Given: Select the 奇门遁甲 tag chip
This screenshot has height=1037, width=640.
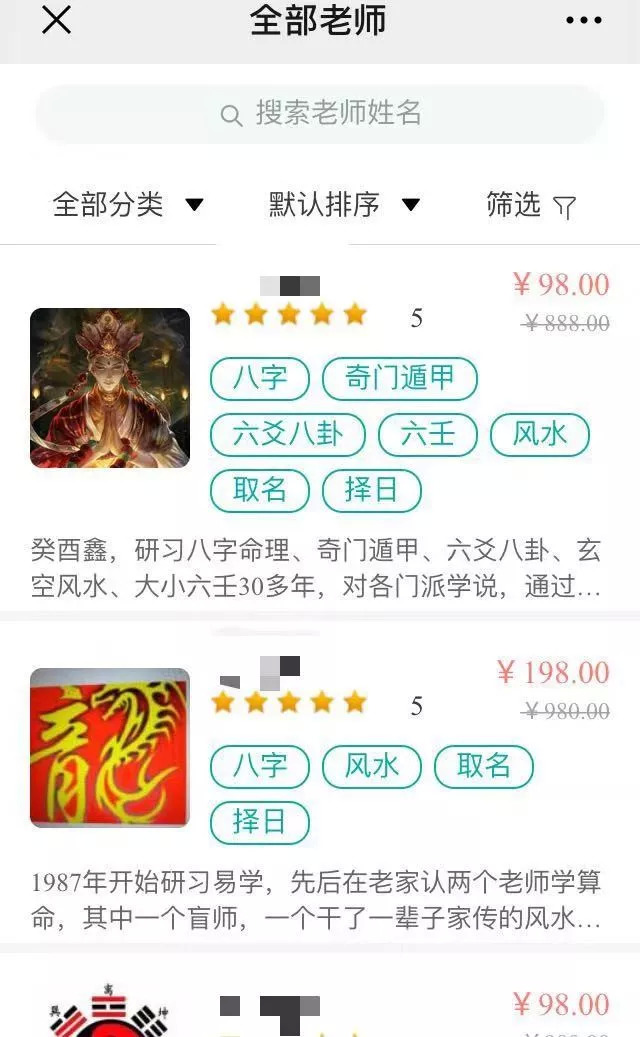Looking at the screenshot, I should coord(399,378).
